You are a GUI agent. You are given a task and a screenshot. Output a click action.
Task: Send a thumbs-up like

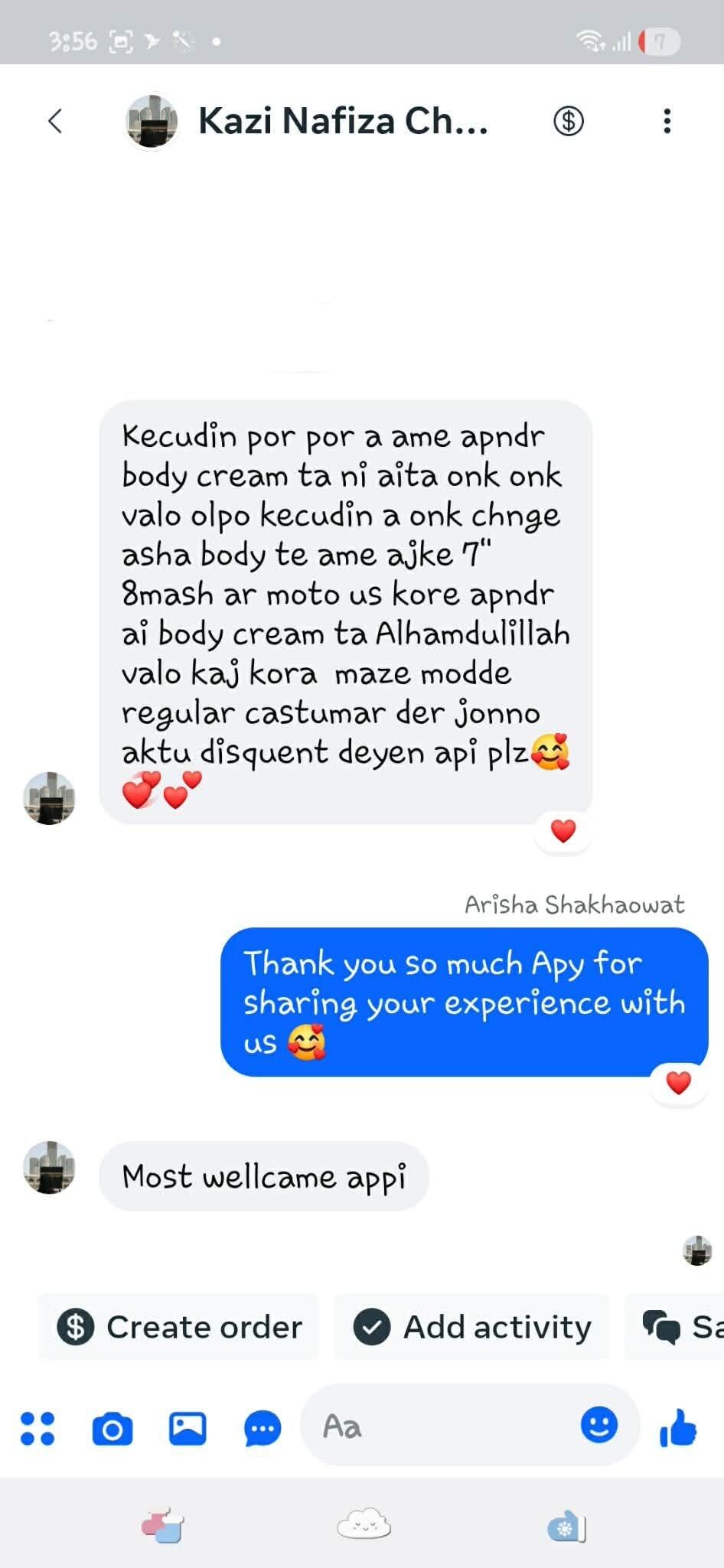678,1428
